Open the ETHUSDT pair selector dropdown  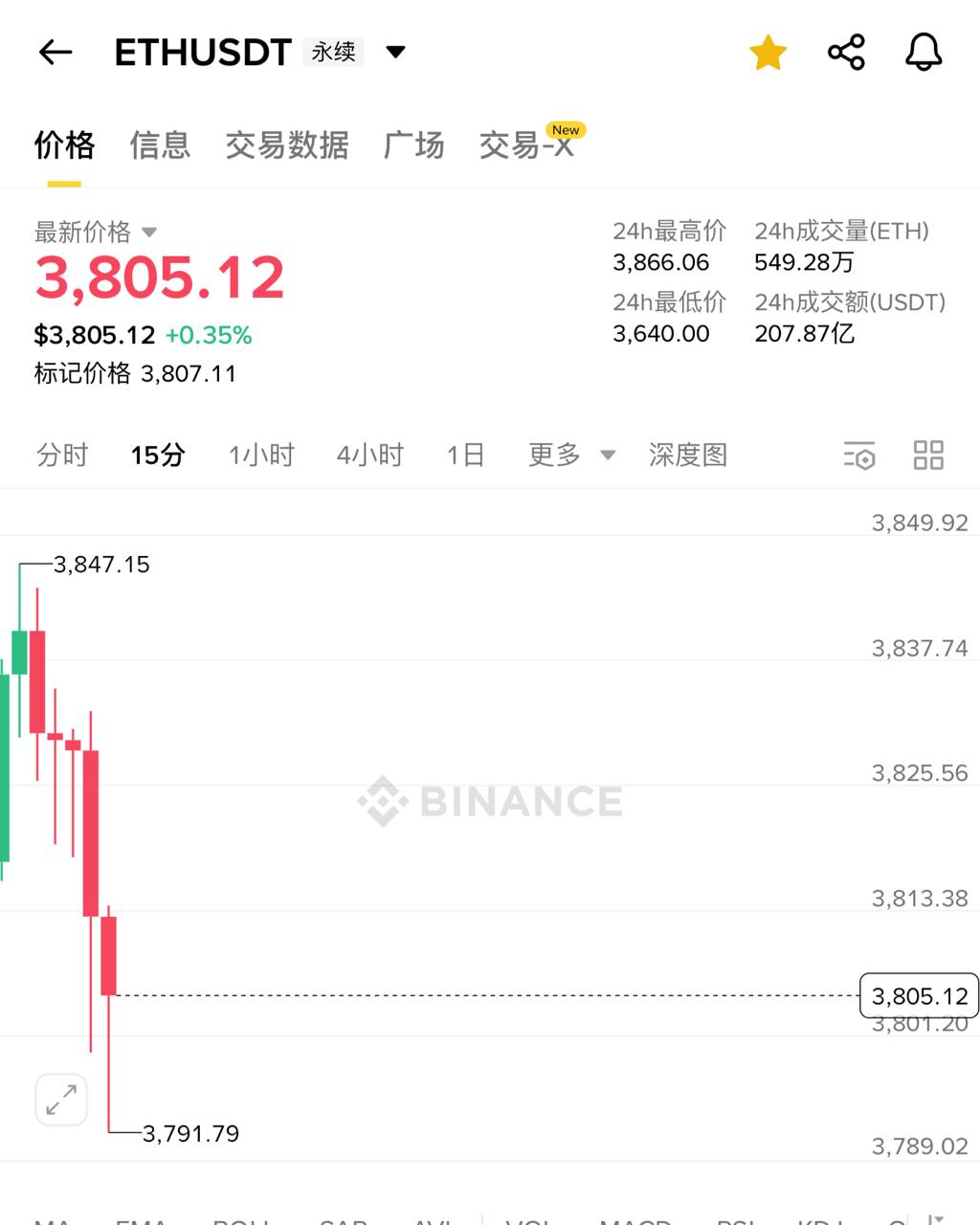(x=395, y=52)
